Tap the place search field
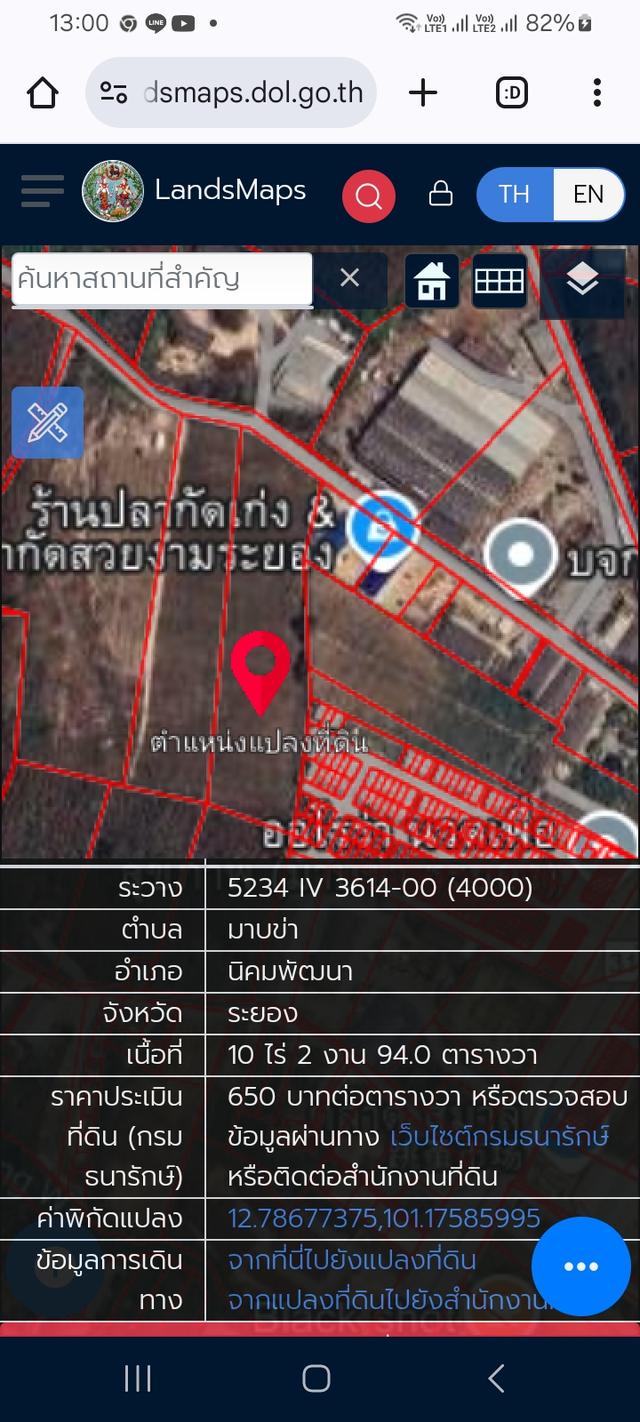 tap(162, 278)
